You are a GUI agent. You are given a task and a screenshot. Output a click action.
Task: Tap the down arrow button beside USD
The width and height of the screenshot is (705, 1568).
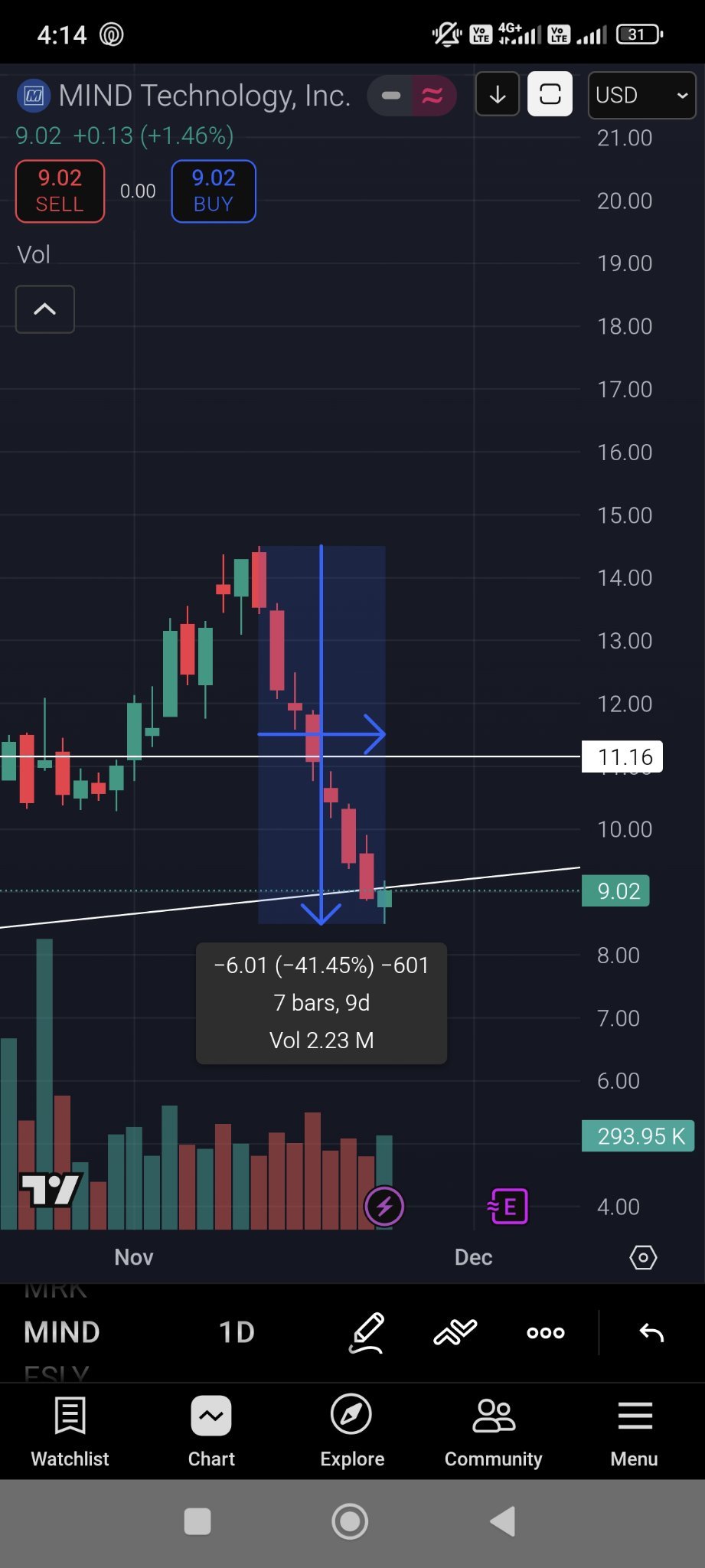(498, 95)
